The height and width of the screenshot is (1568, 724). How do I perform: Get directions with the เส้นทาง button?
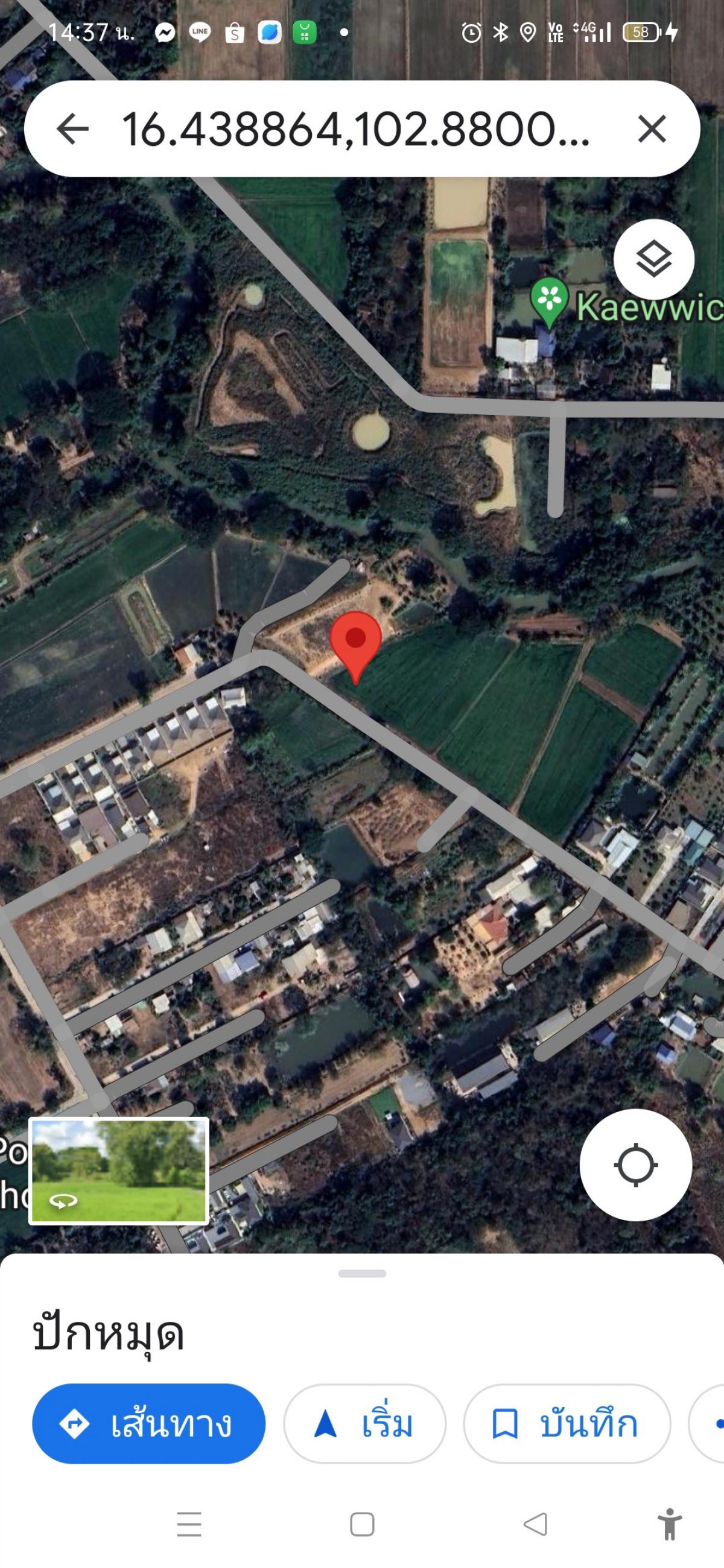coord(148,1424)
